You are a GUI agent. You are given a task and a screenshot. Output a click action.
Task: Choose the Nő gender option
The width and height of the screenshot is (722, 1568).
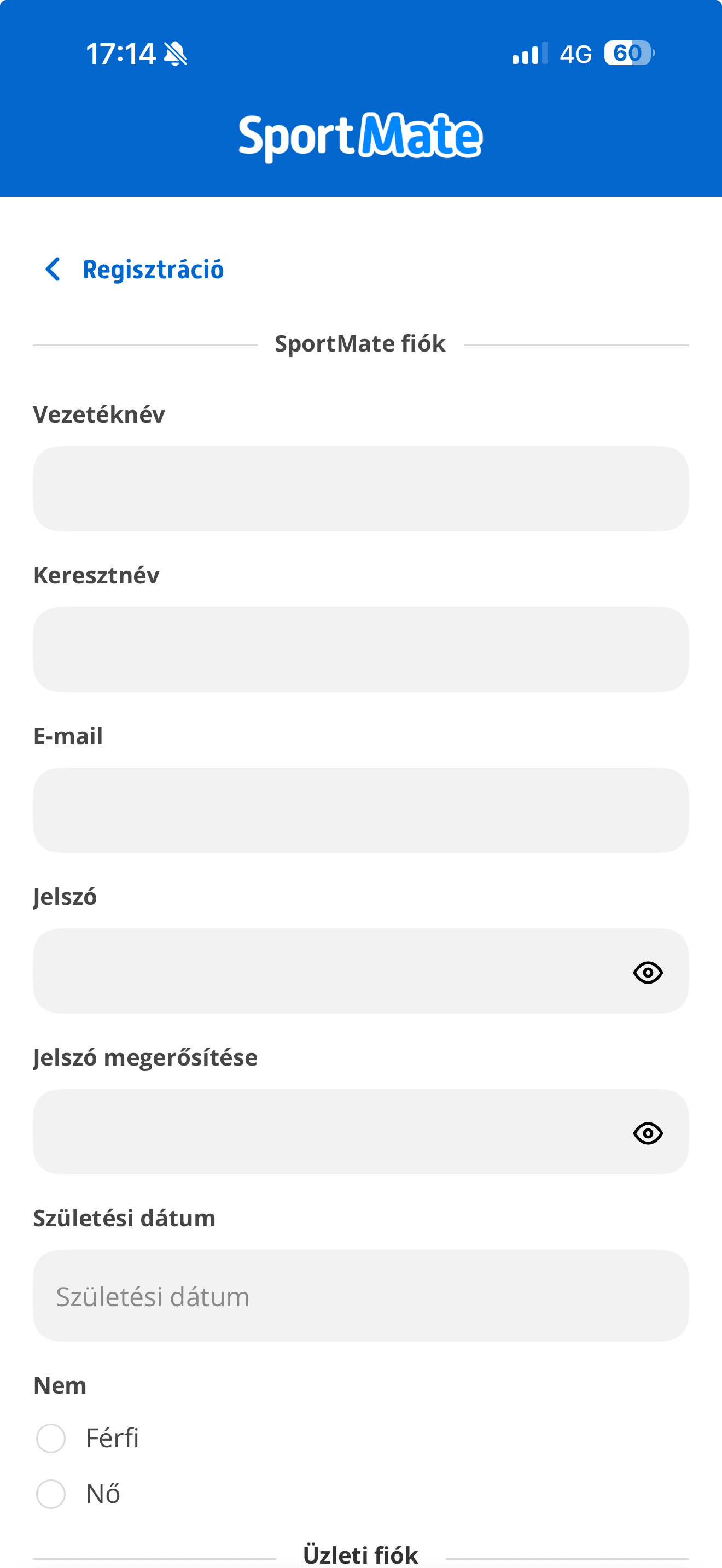pyautogui.click(x=51, y=1494)
